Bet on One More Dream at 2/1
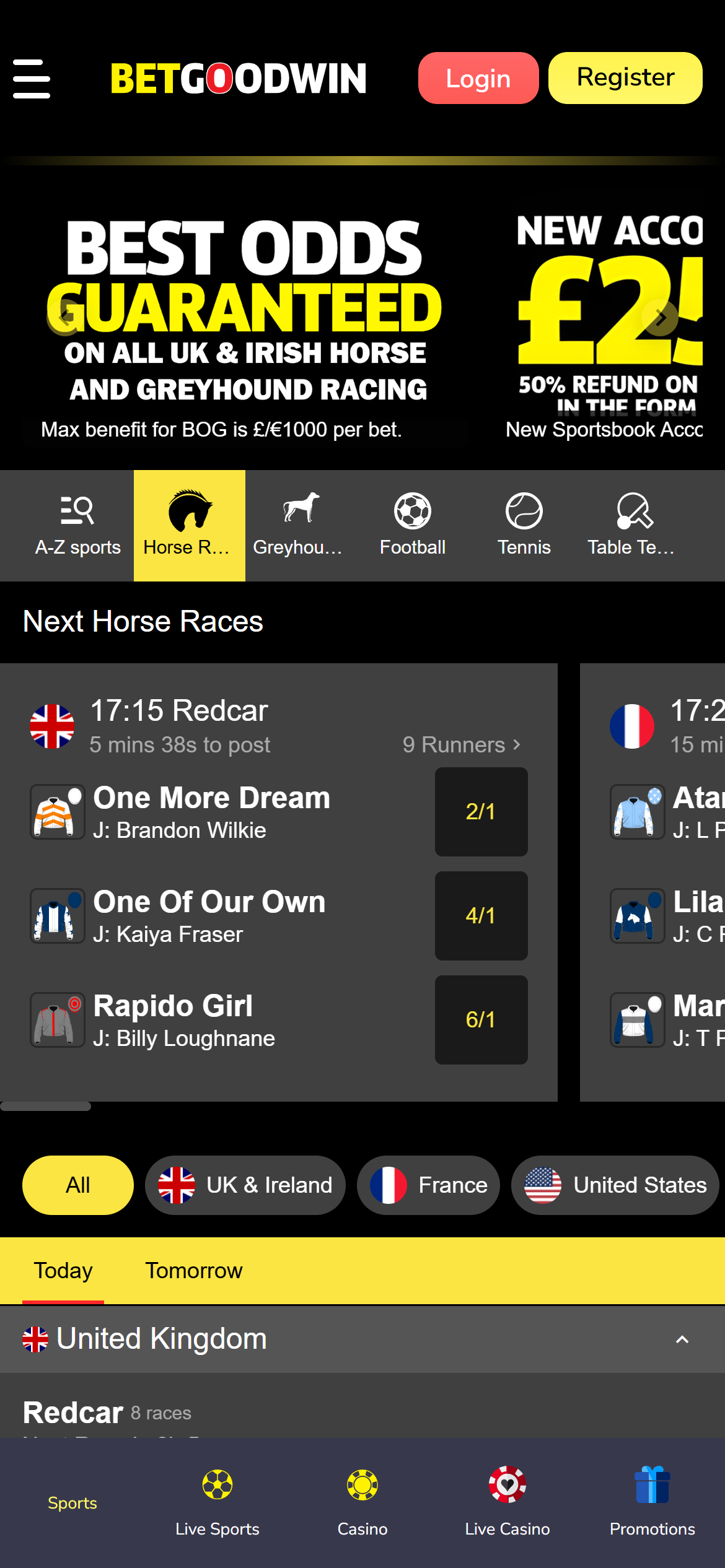The width and height of the screenshot is (725, 1568). 481,812
